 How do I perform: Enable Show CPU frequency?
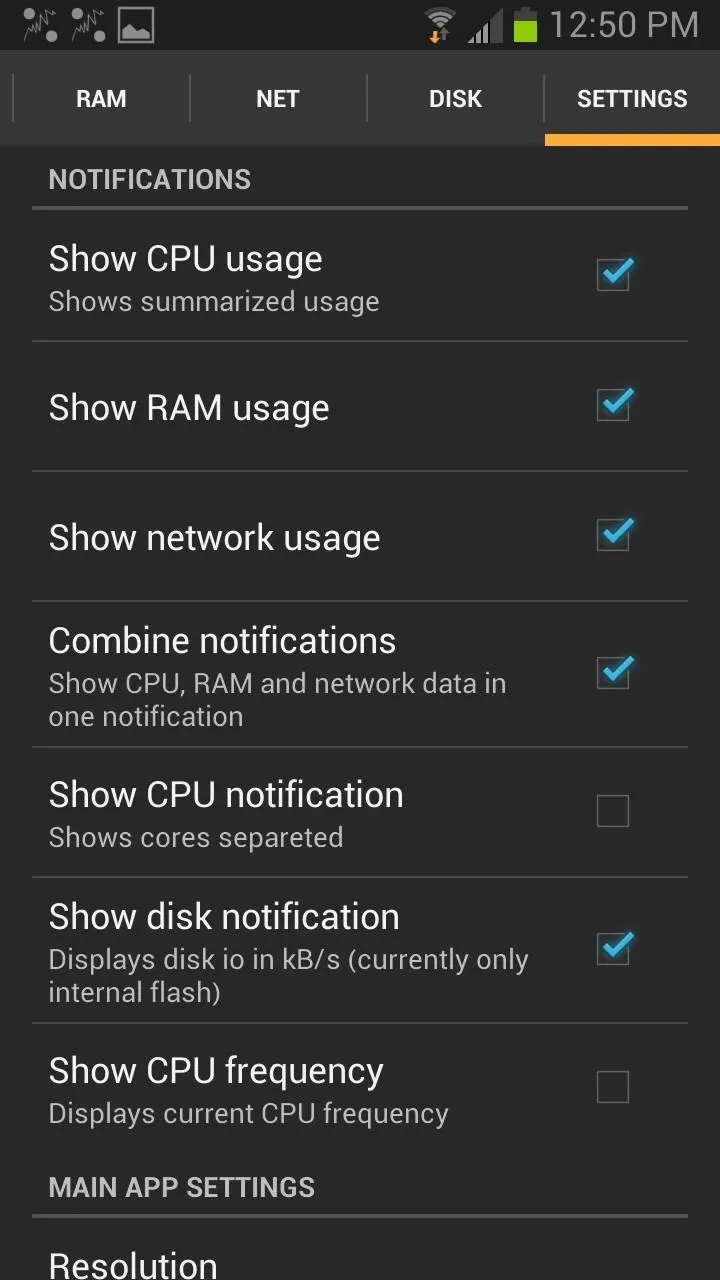pyautogui.click(x=613, y=1087)
